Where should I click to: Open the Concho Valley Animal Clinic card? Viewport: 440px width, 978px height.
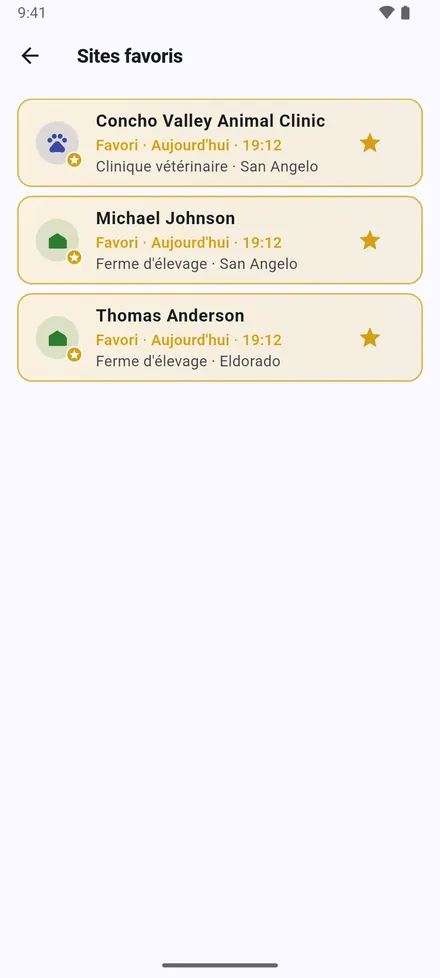coord(220,143)
